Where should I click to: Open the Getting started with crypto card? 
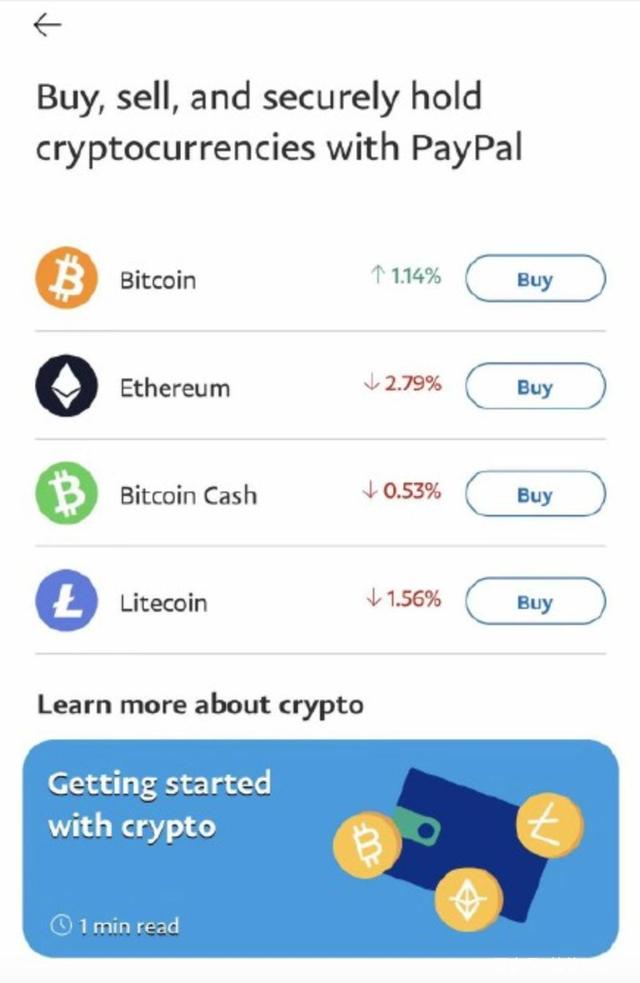(320, 848)
